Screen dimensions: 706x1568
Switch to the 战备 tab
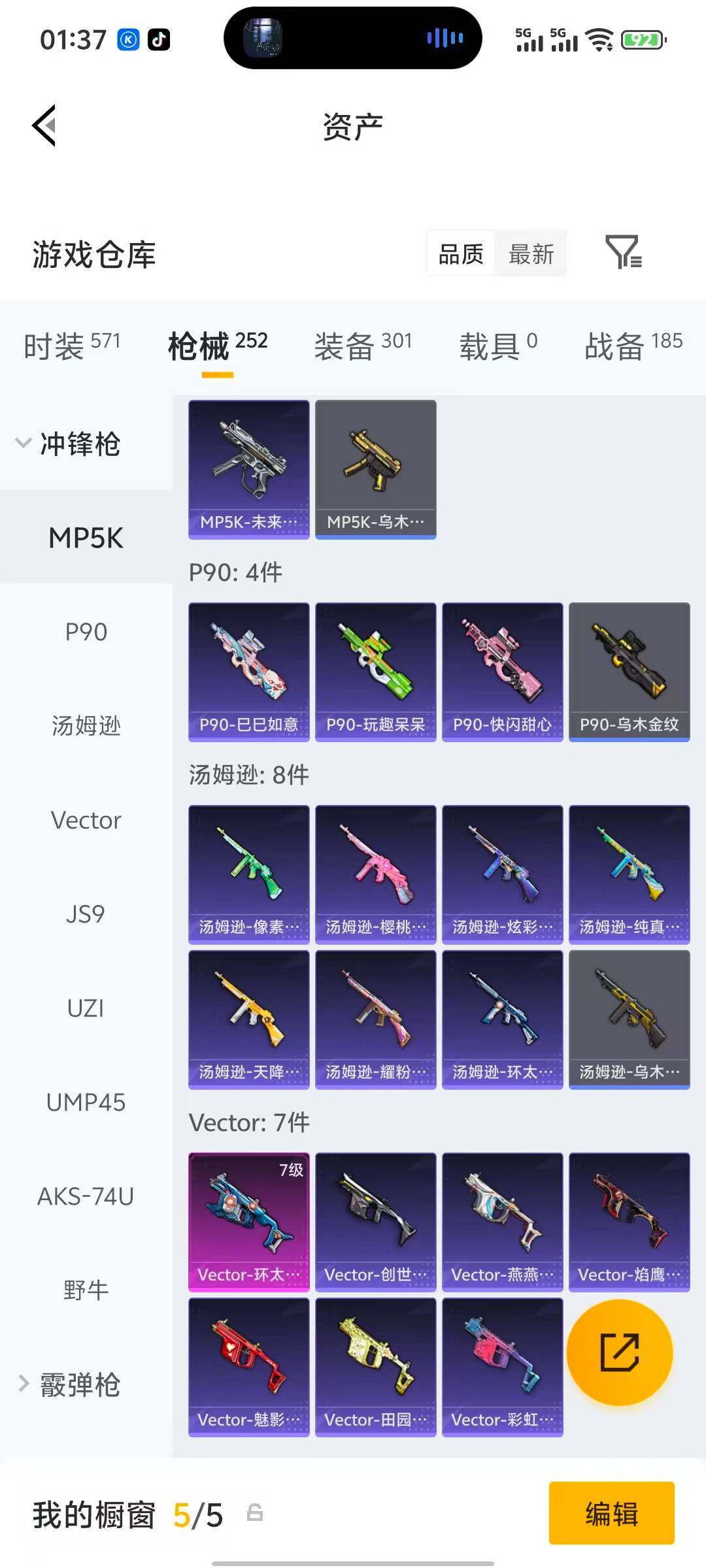[x=633, y=345]
